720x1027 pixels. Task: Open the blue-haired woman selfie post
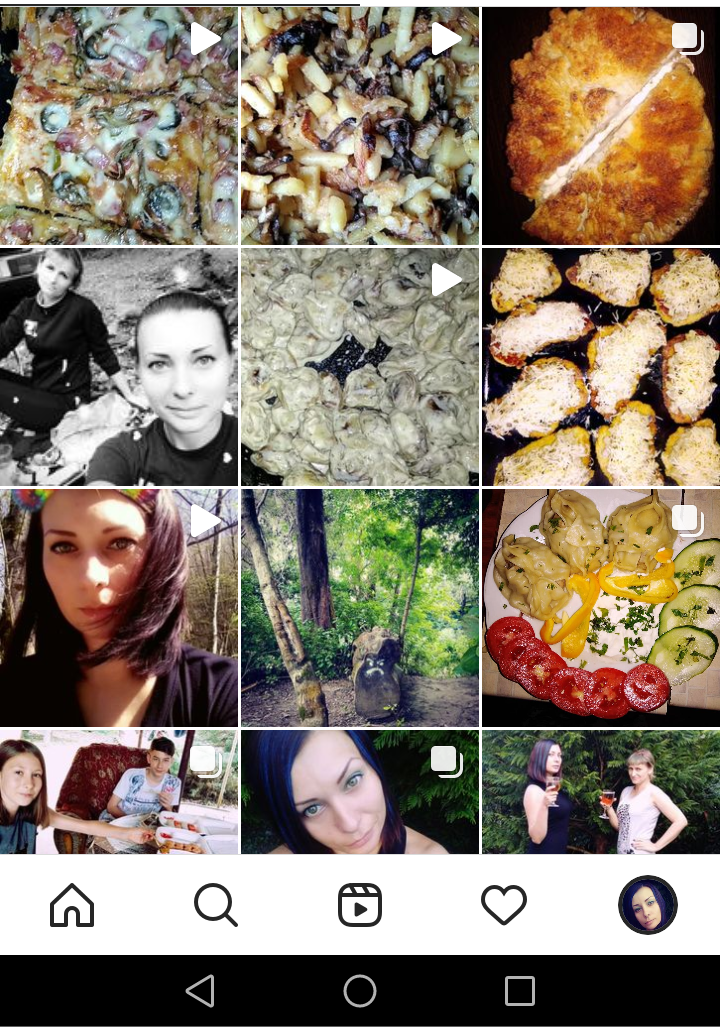click(x=360, y=792)
